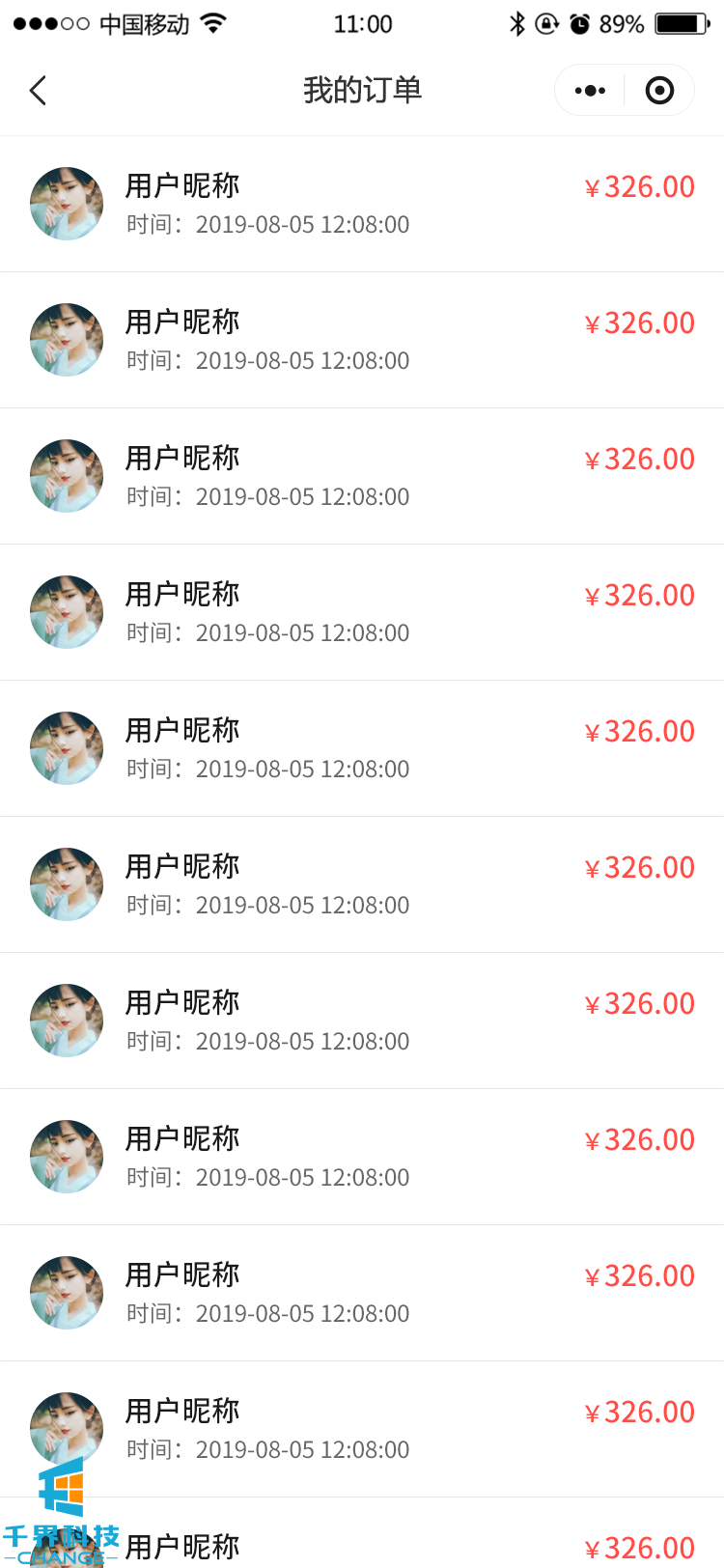
Task: Go back from the 我的订单 page
Action: 38,91
